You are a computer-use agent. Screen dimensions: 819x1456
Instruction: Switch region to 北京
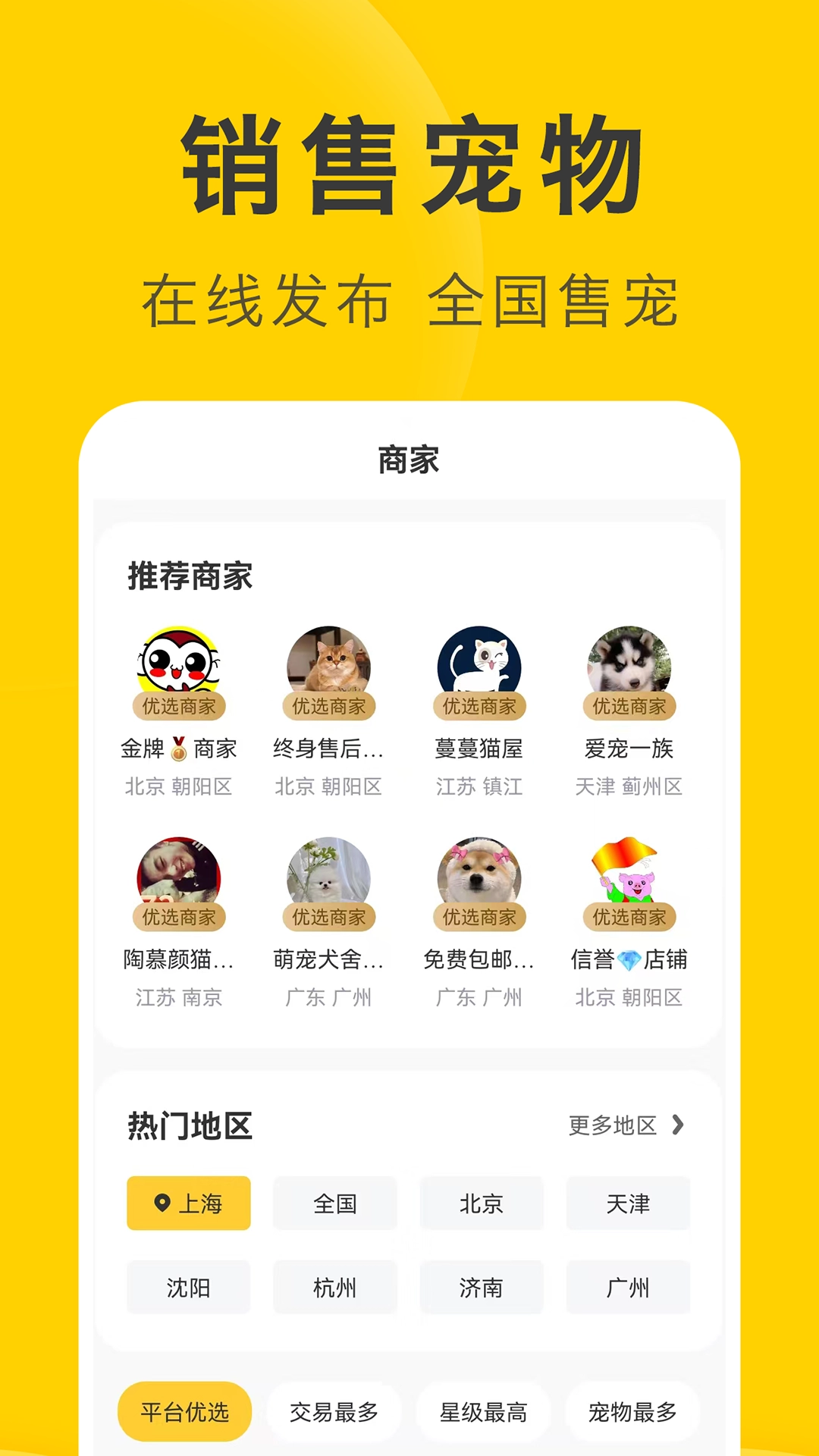[482, 1203]
